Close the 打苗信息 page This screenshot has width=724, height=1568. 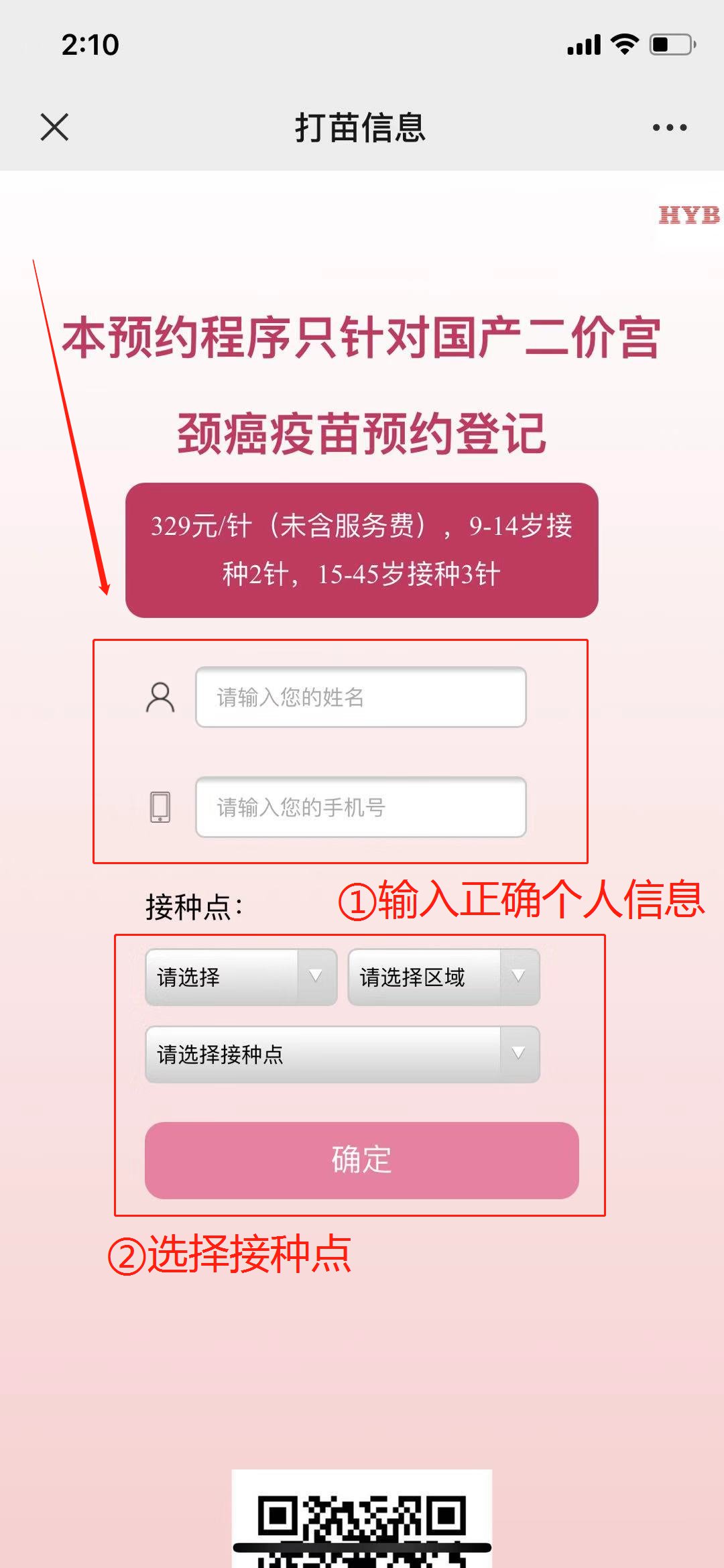pos(54,127)
